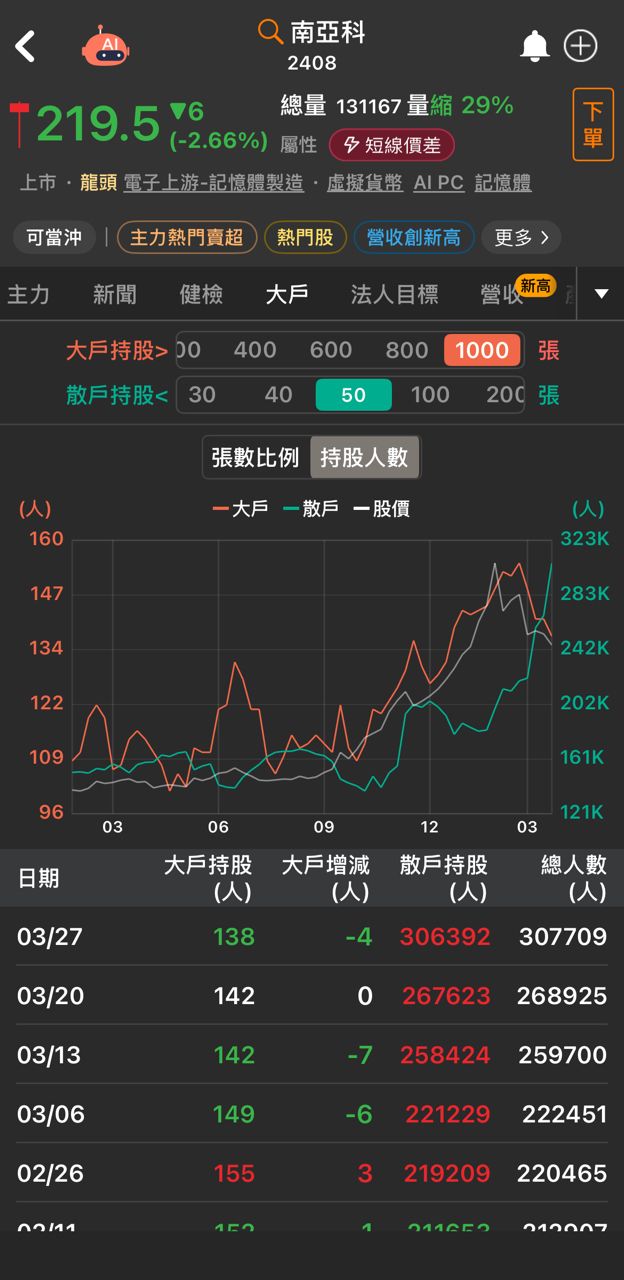Select the 營收創新高 chip
Image resolution: width=624 pixels, height=1280 pixels.
[413, 237]
